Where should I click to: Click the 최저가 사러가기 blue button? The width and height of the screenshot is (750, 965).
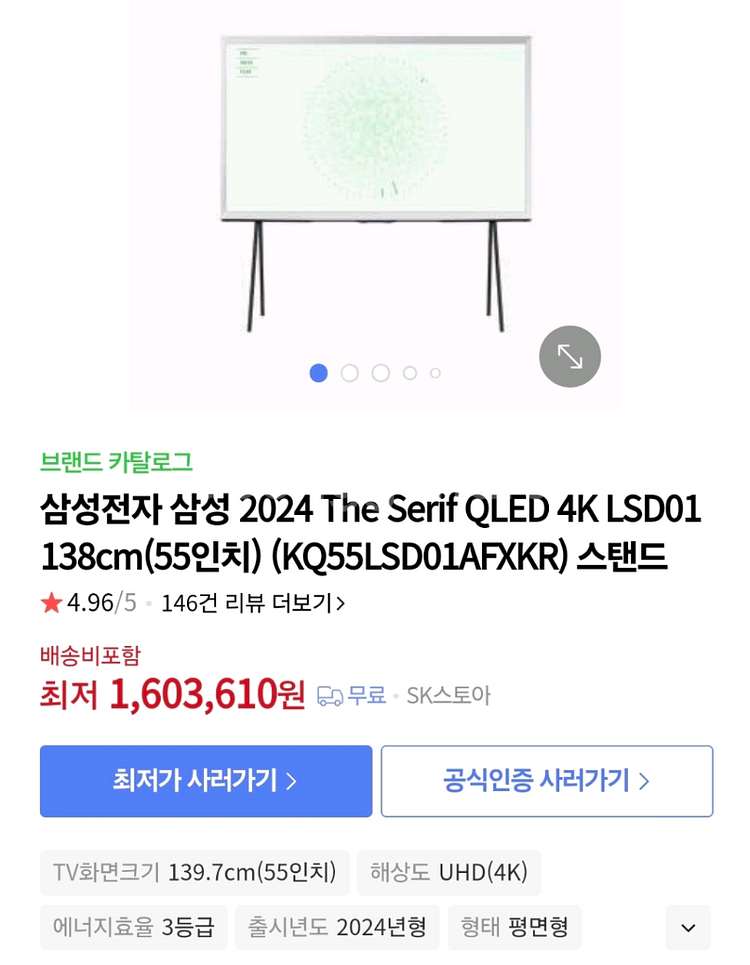coord(205,781)
